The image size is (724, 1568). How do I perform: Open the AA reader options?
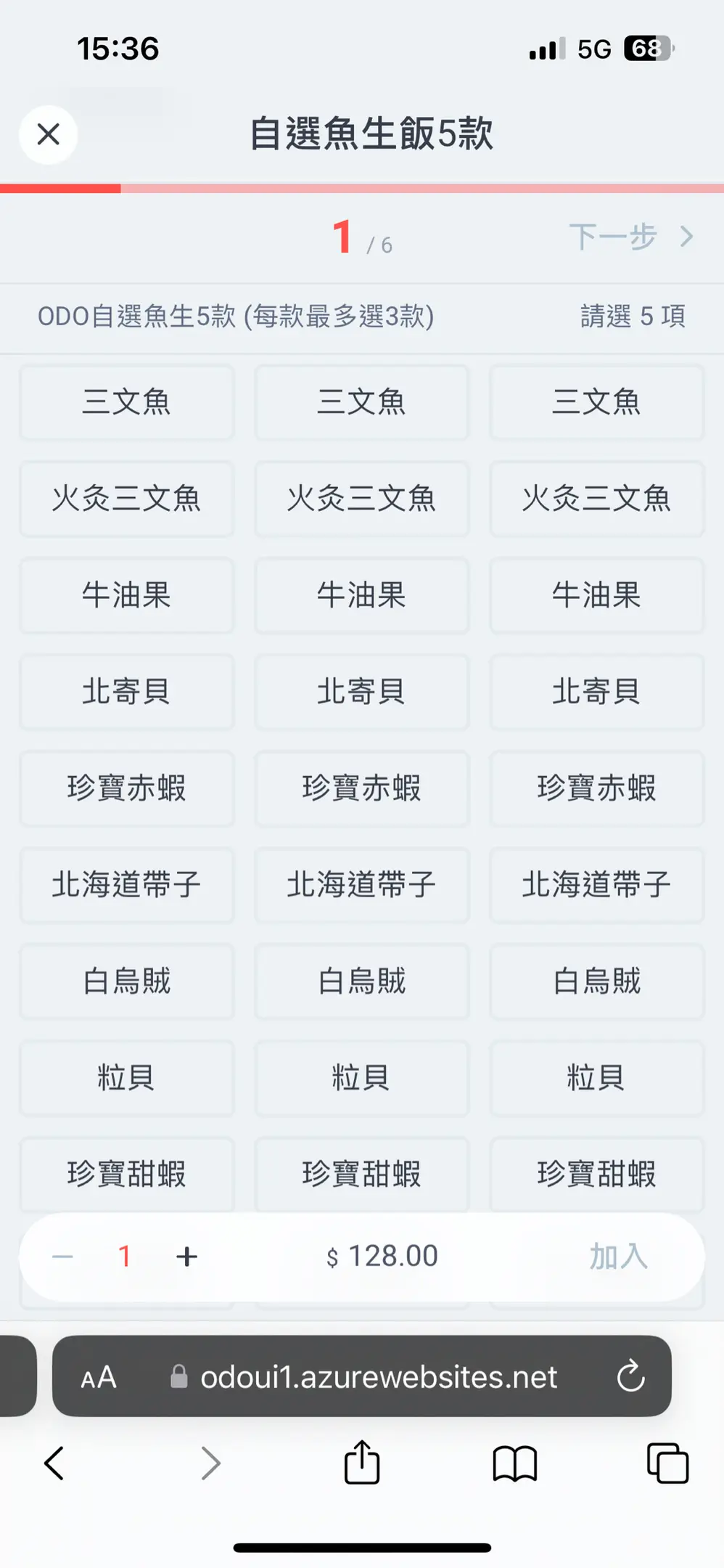99,1377
